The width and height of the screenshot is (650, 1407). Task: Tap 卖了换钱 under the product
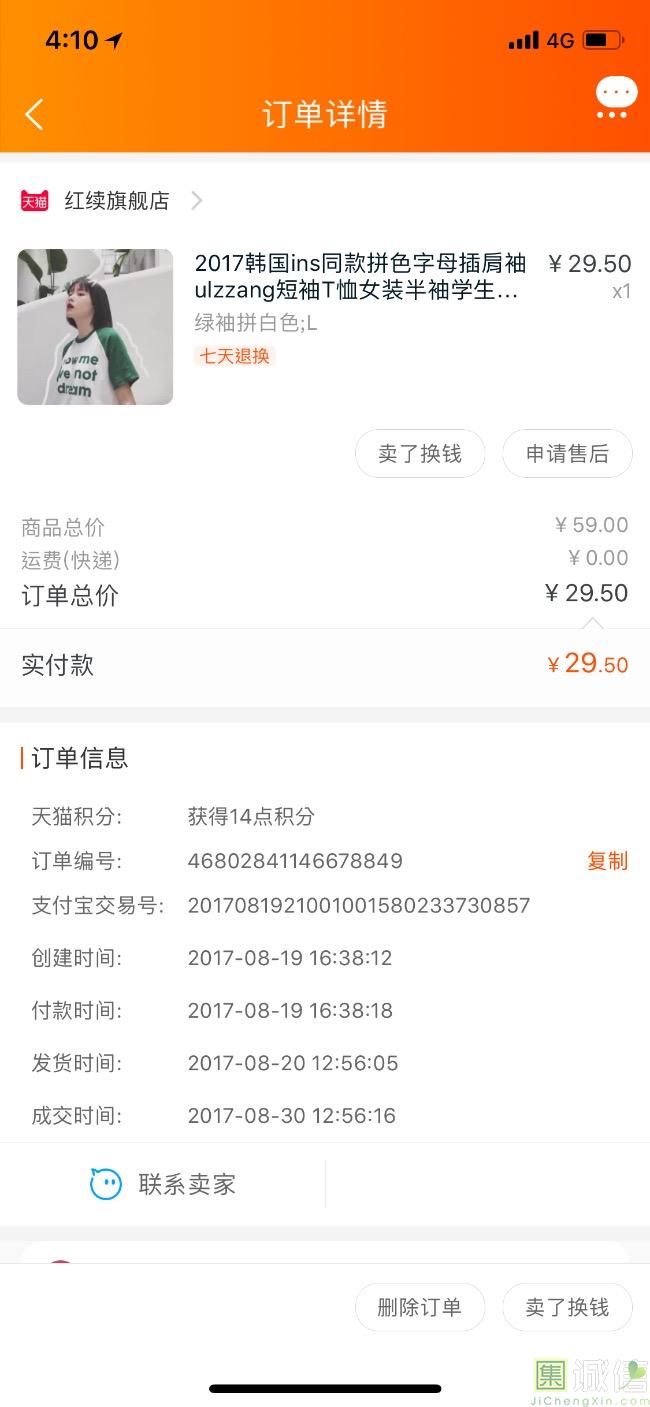coord(420,454)
